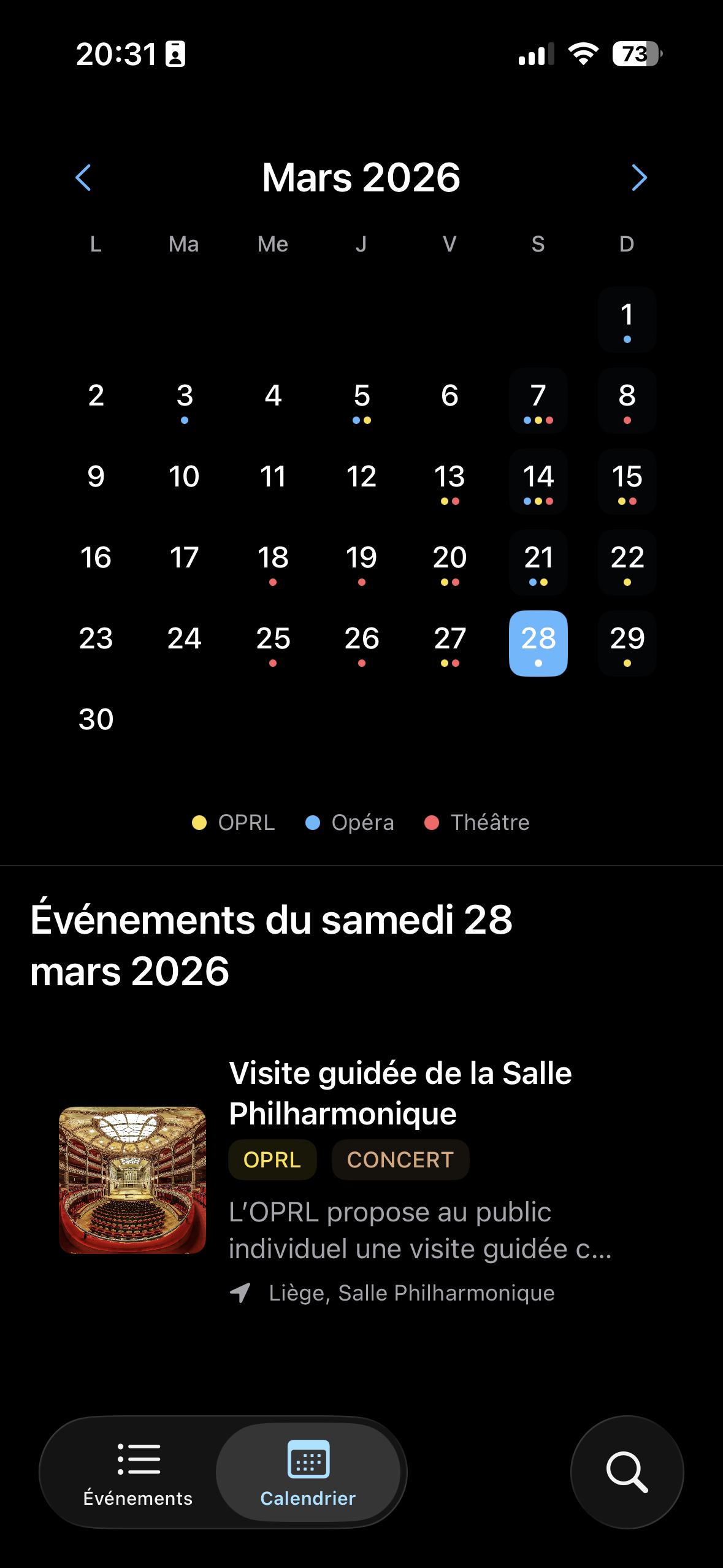The image size is (723, 1568).
Task: Open the search icon
Action: click(x=627, y=1472)
